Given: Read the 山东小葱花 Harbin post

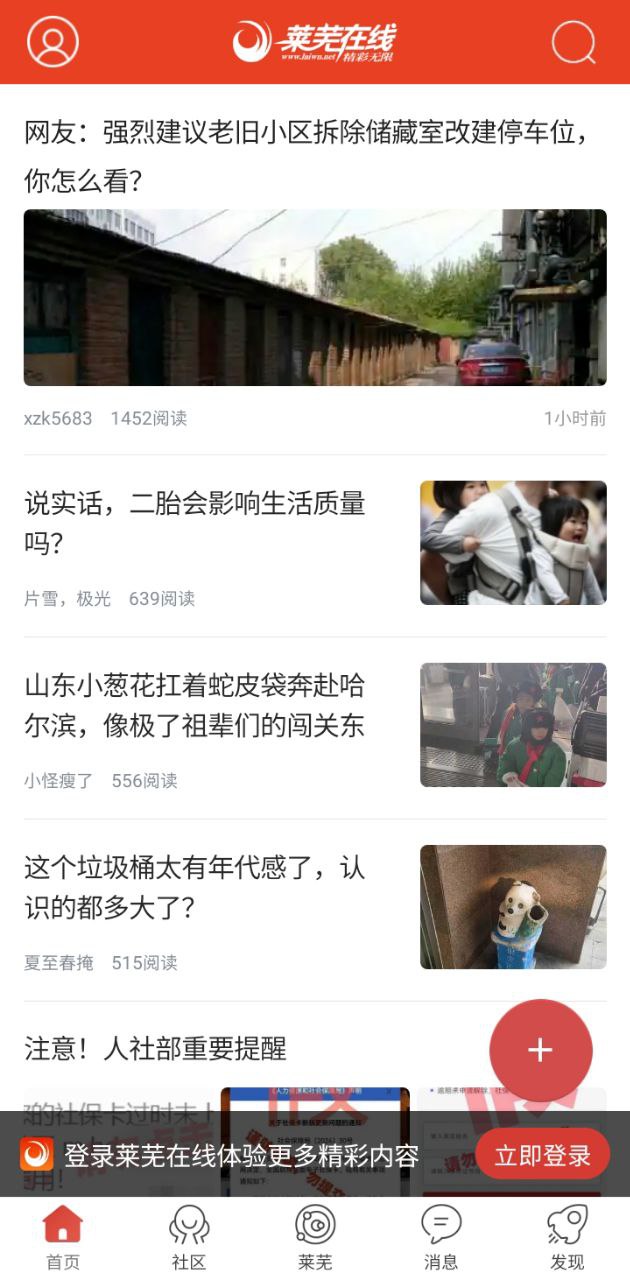Looking at the screenshot, I should [195, 706].
